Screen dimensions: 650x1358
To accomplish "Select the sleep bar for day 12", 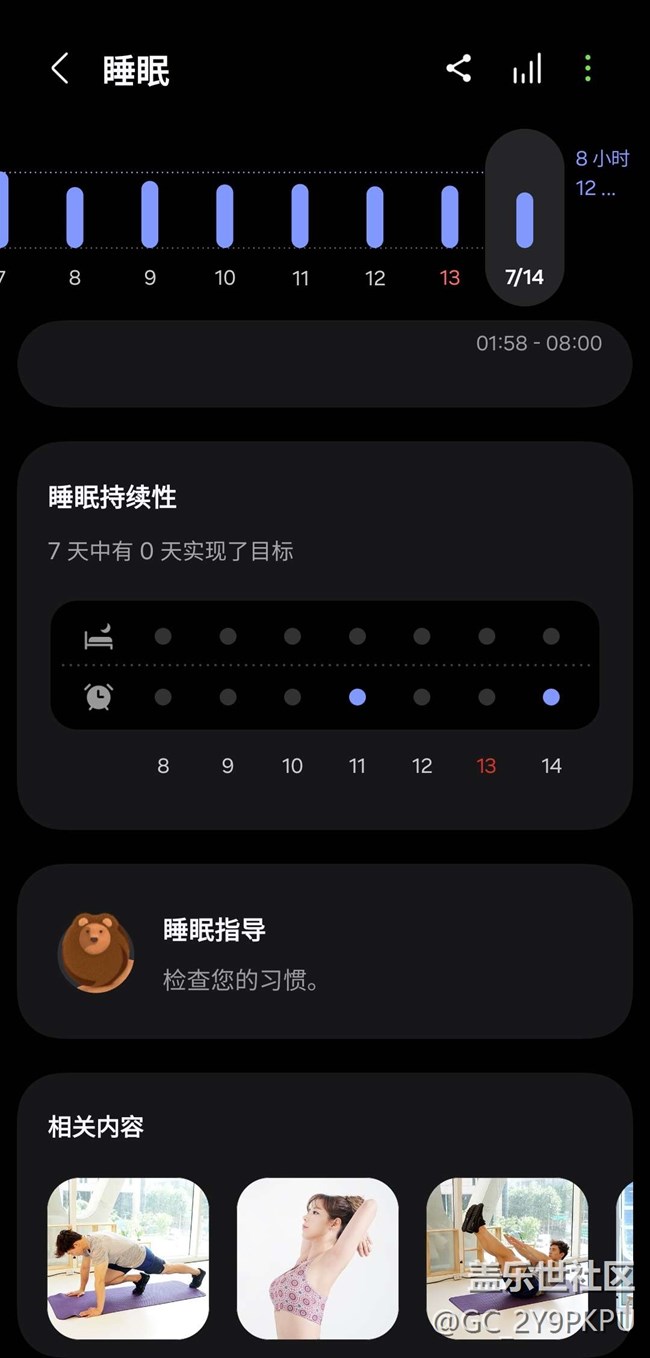I will (x=375, y=217).
